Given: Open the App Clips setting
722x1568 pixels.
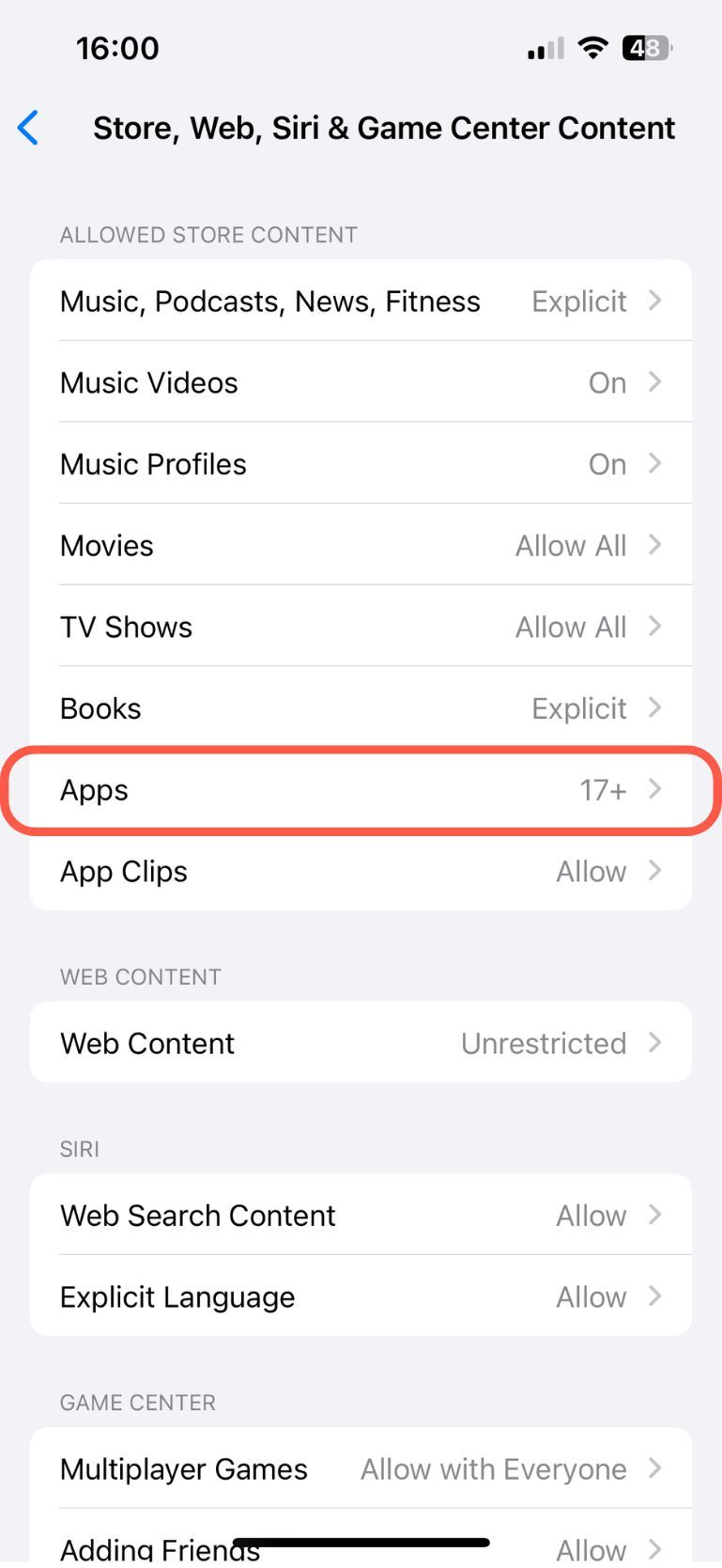Looking at the screenshot, I should 361,872.
